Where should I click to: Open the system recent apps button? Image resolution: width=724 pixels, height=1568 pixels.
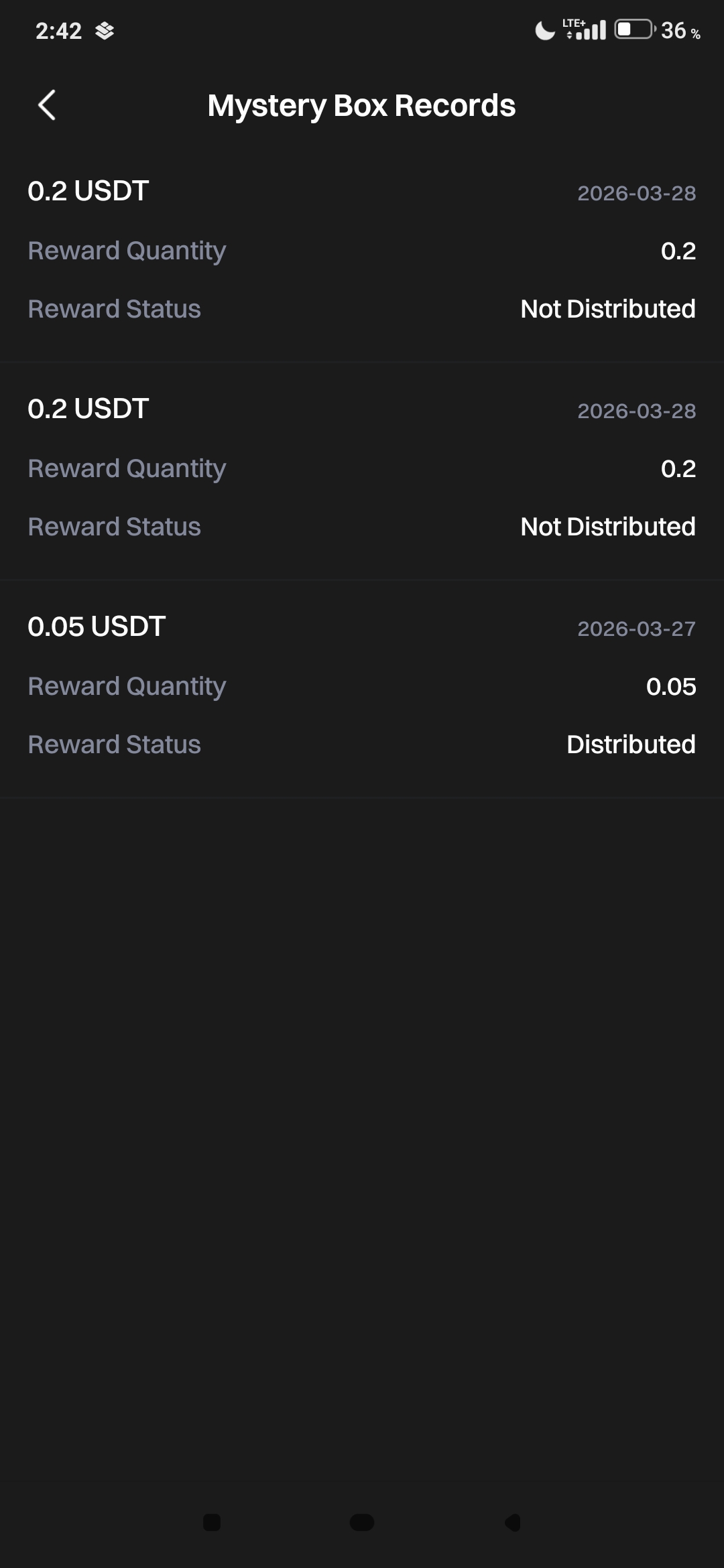tap(212, 1522)
